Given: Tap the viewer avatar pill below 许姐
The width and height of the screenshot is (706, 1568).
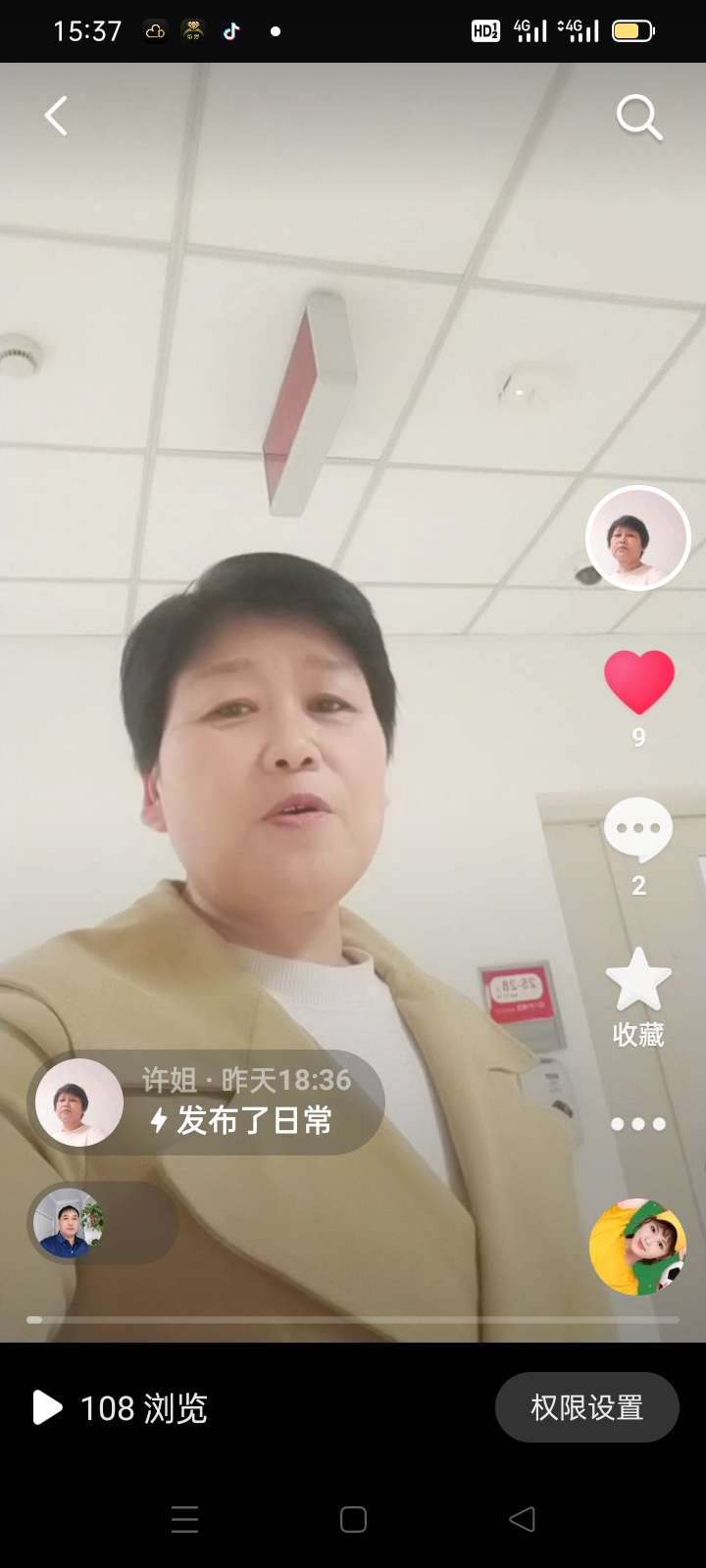Looking at the screenshot, I should (102, 1222).
